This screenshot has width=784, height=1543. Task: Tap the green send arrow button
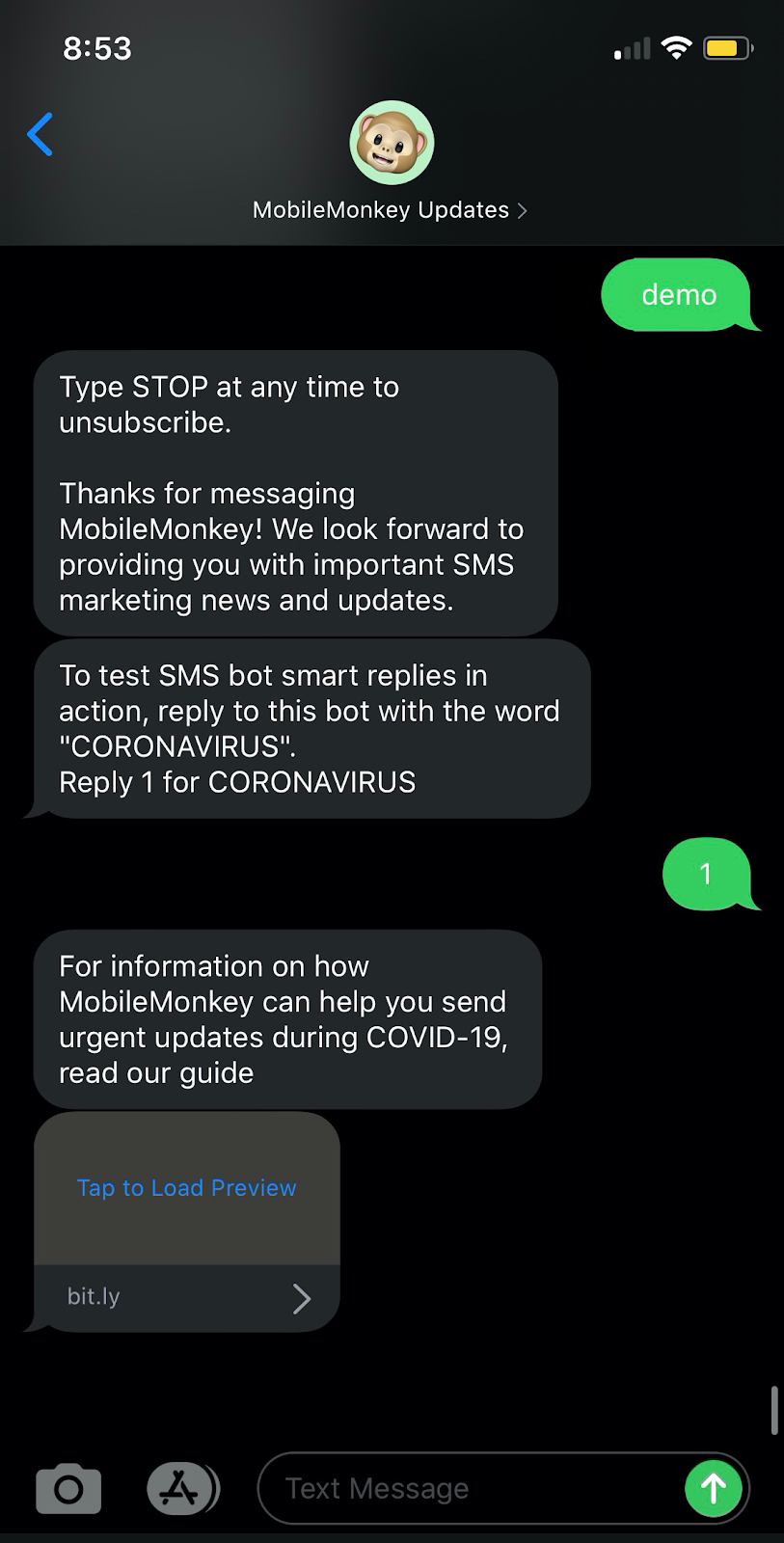coord(713,1488)
